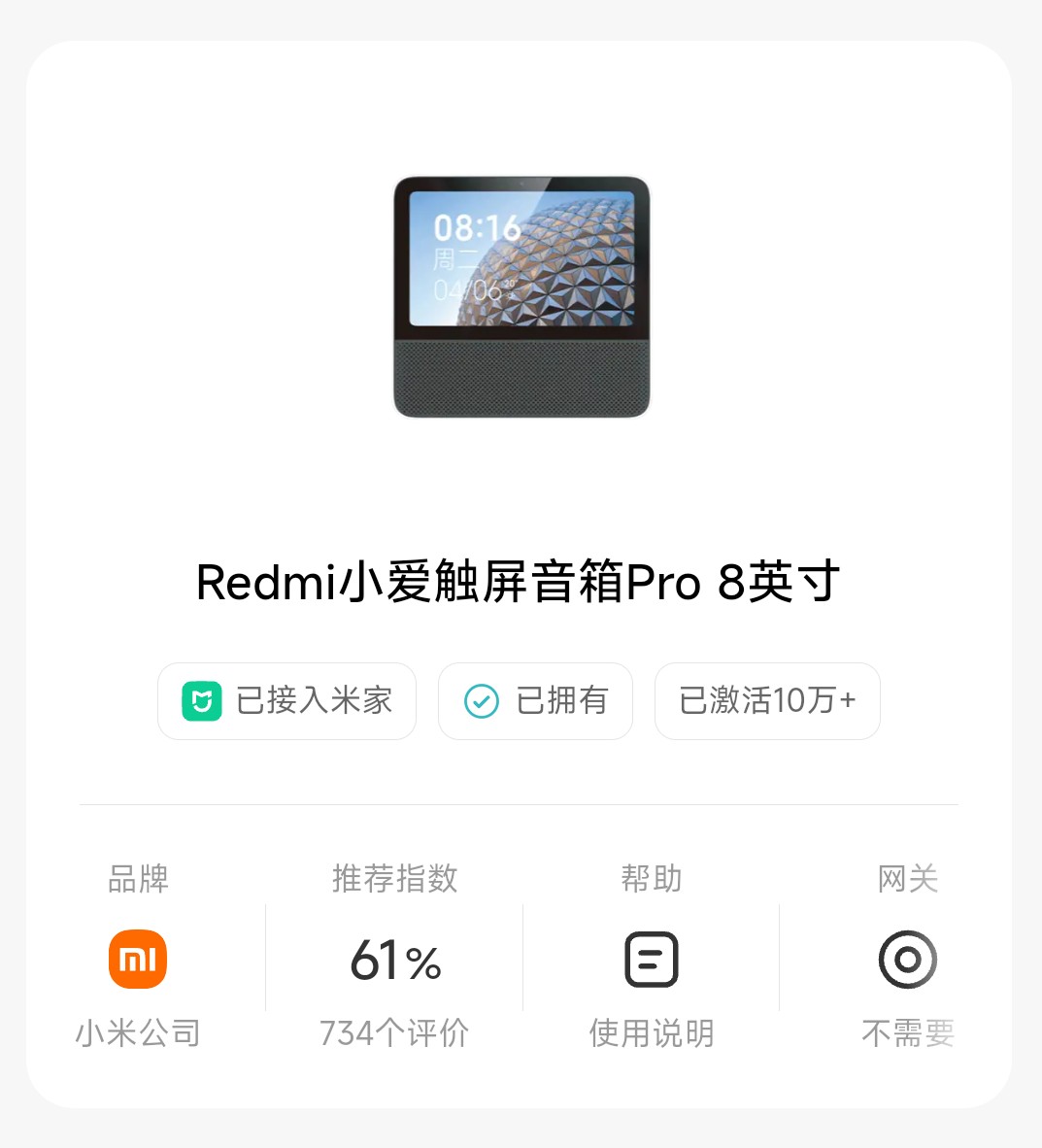Toggle the 已拥有 ownership badge
The height and width of the screenshot is (1148, 1042).
535,700
